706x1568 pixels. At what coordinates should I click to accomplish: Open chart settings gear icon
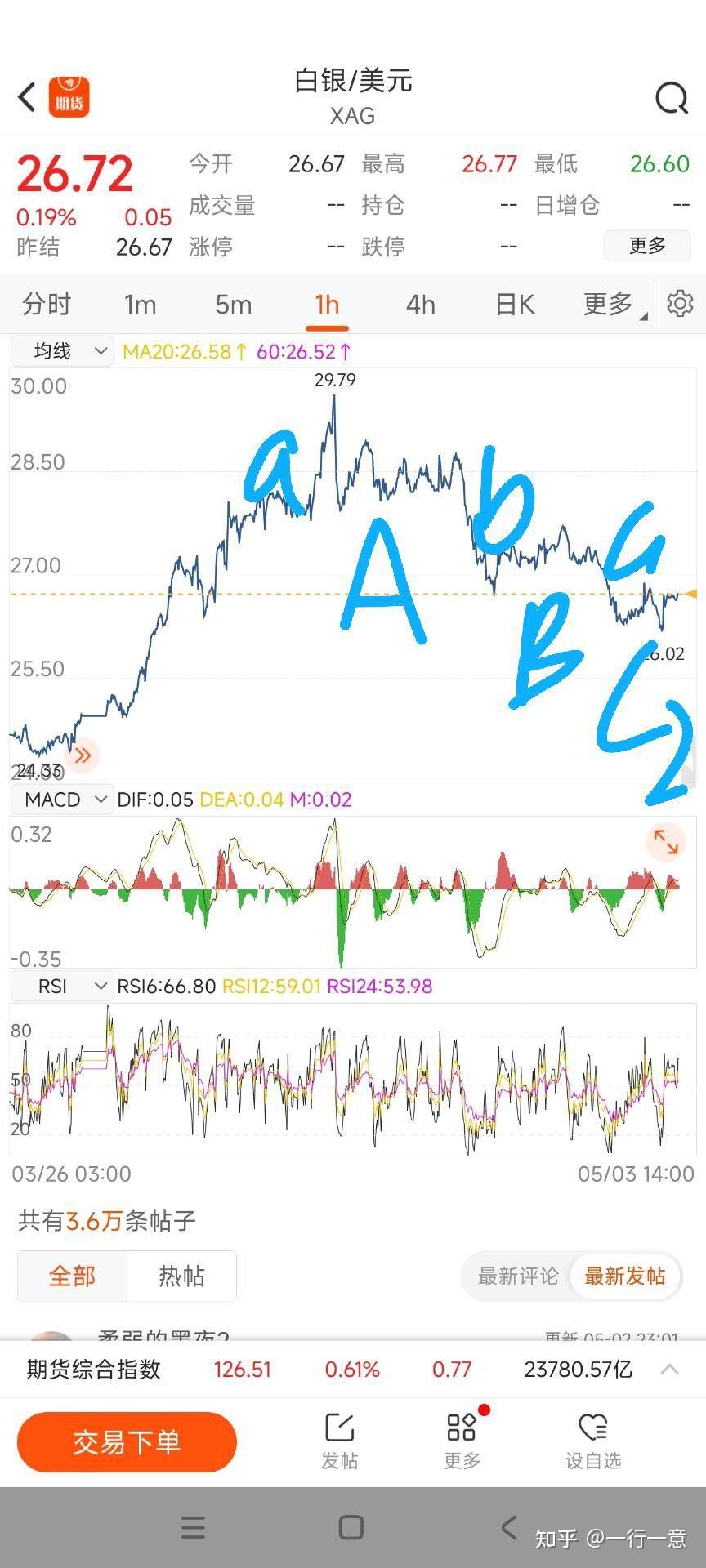(x=680, y=303)
